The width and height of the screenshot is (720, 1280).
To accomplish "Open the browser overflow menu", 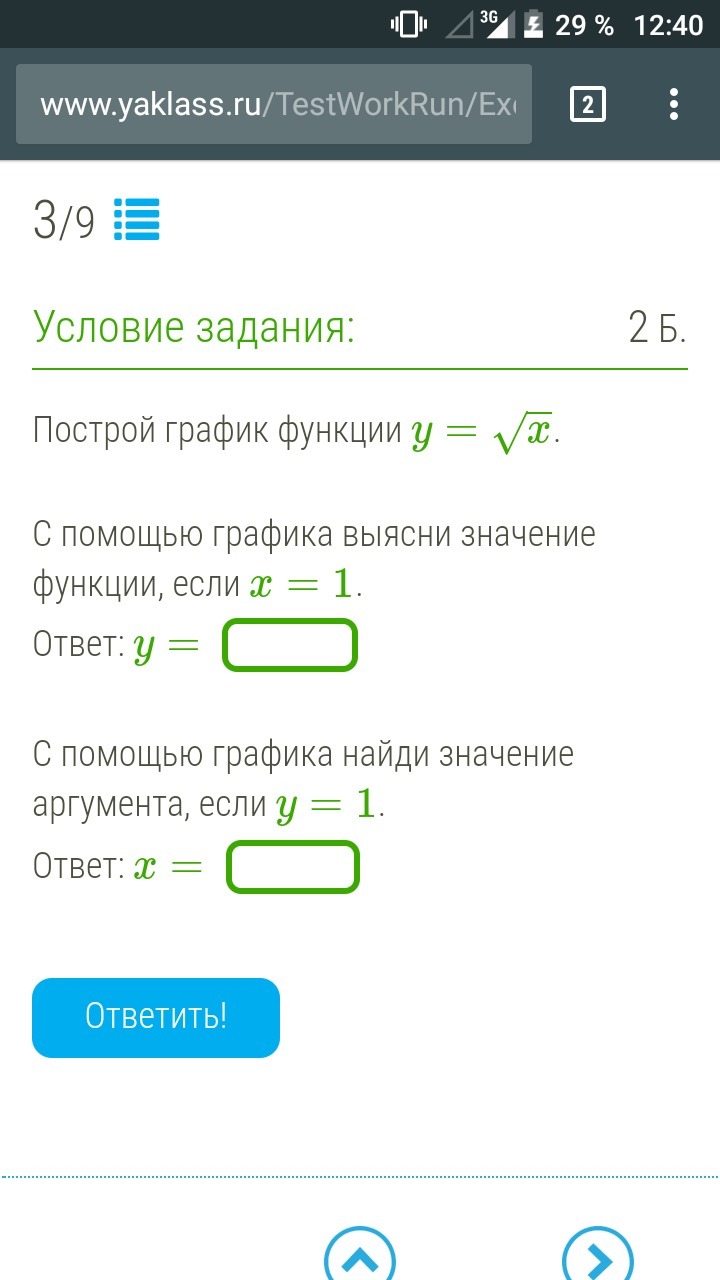I will pyautogui.click(x=674, y=104).
